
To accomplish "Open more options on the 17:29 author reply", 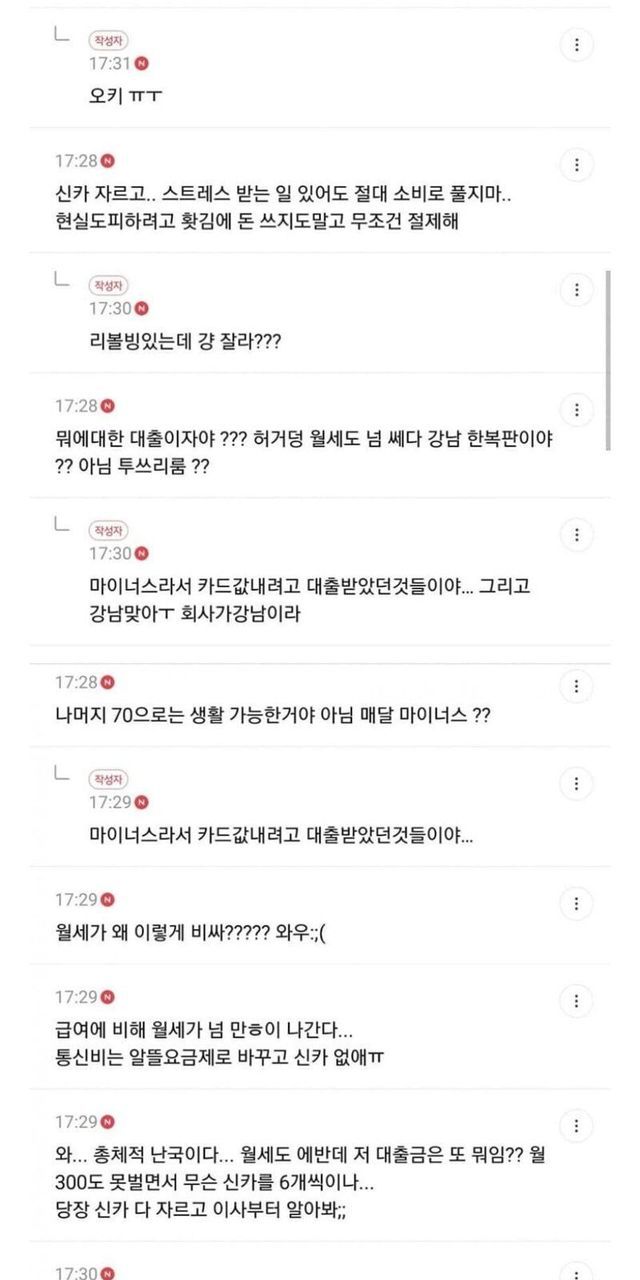I will [x=576, y=782].
